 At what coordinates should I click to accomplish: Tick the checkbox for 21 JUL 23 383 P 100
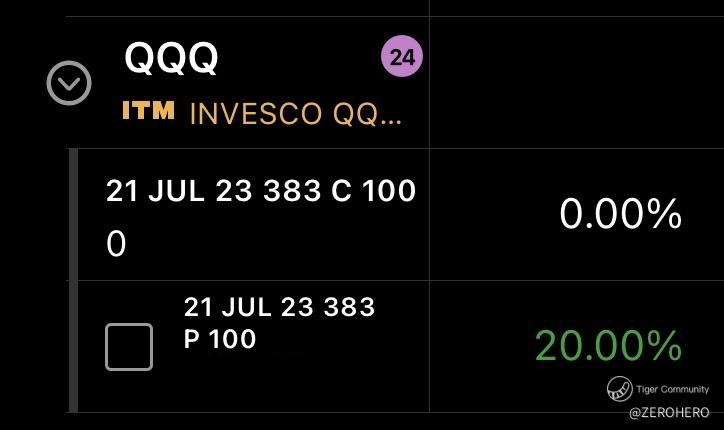[x=129, y=347]
